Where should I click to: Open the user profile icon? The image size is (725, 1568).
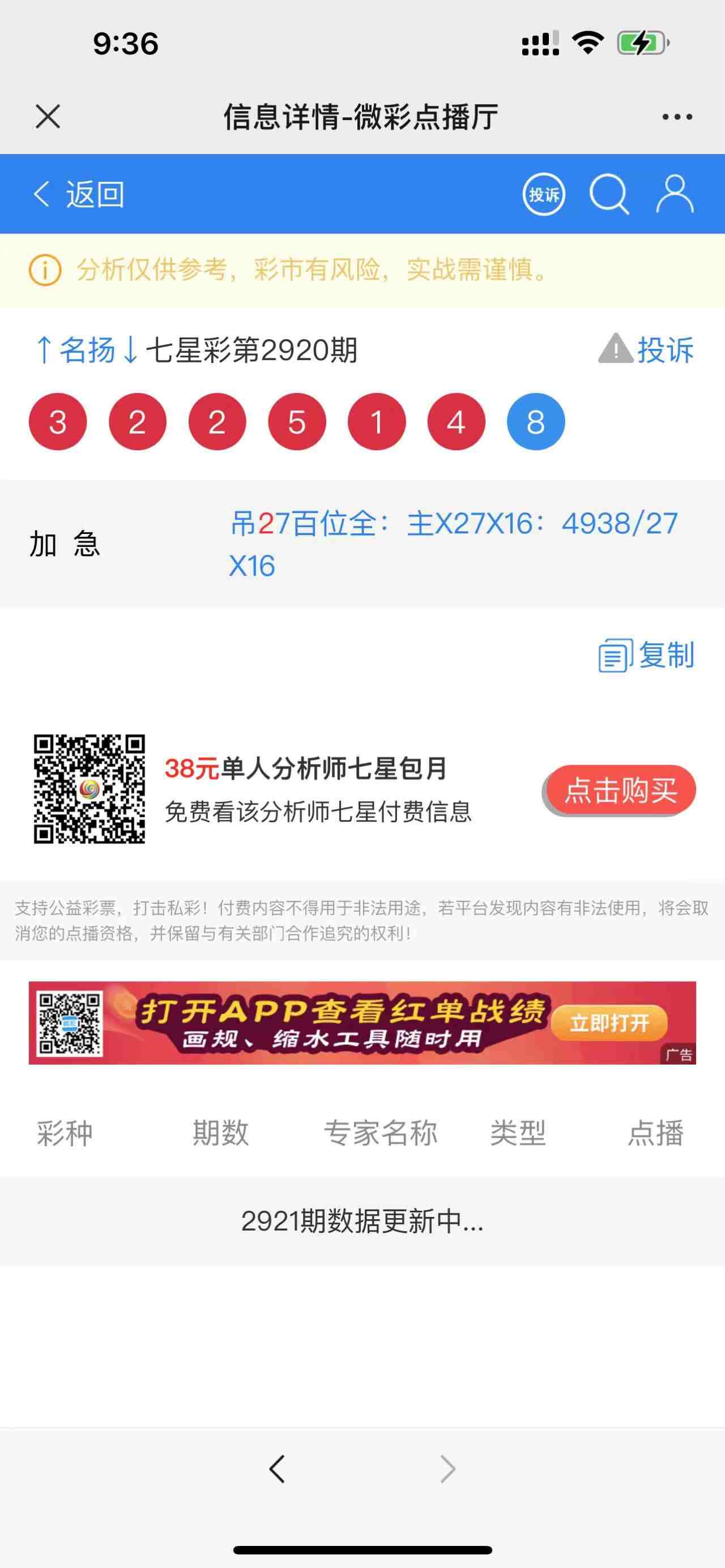pyautogui.click(x=675, y=195)
